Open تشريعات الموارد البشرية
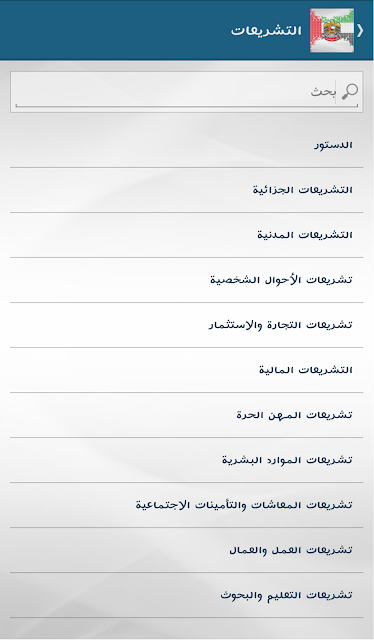374x640 pixels. 187,460
